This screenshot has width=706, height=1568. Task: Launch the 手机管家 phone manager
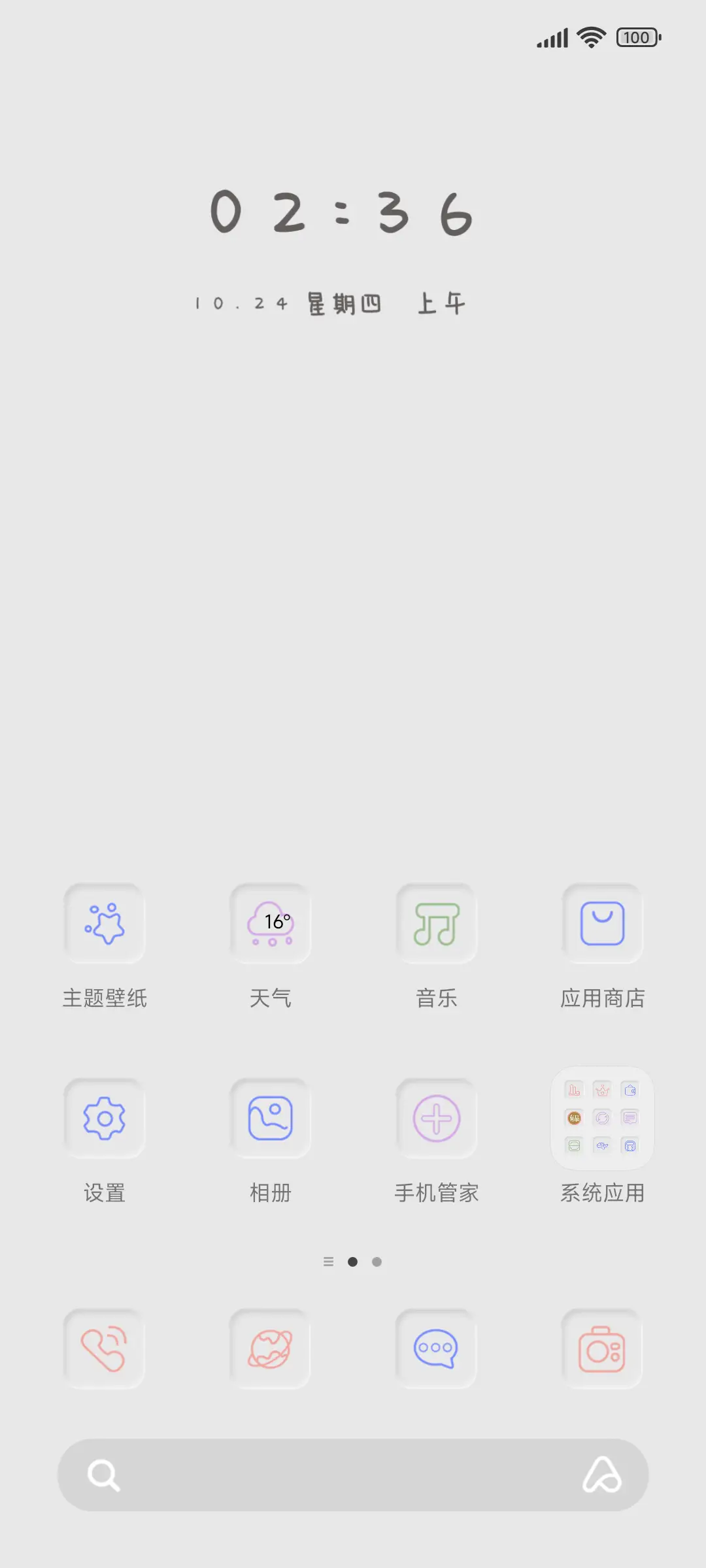coord(436,1117)
